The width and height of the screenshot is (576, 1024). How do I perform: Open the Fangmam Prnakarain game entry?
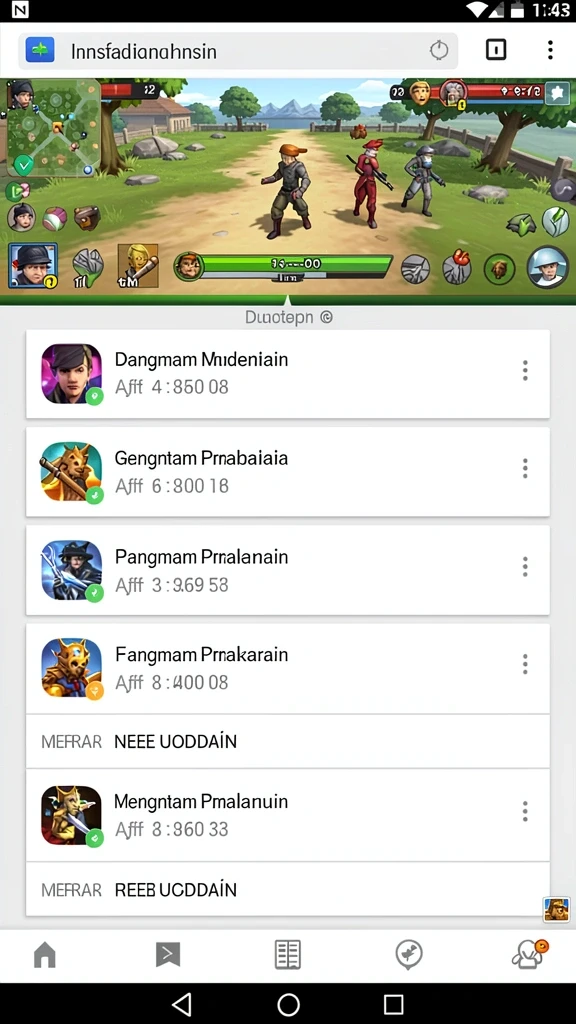287,668
